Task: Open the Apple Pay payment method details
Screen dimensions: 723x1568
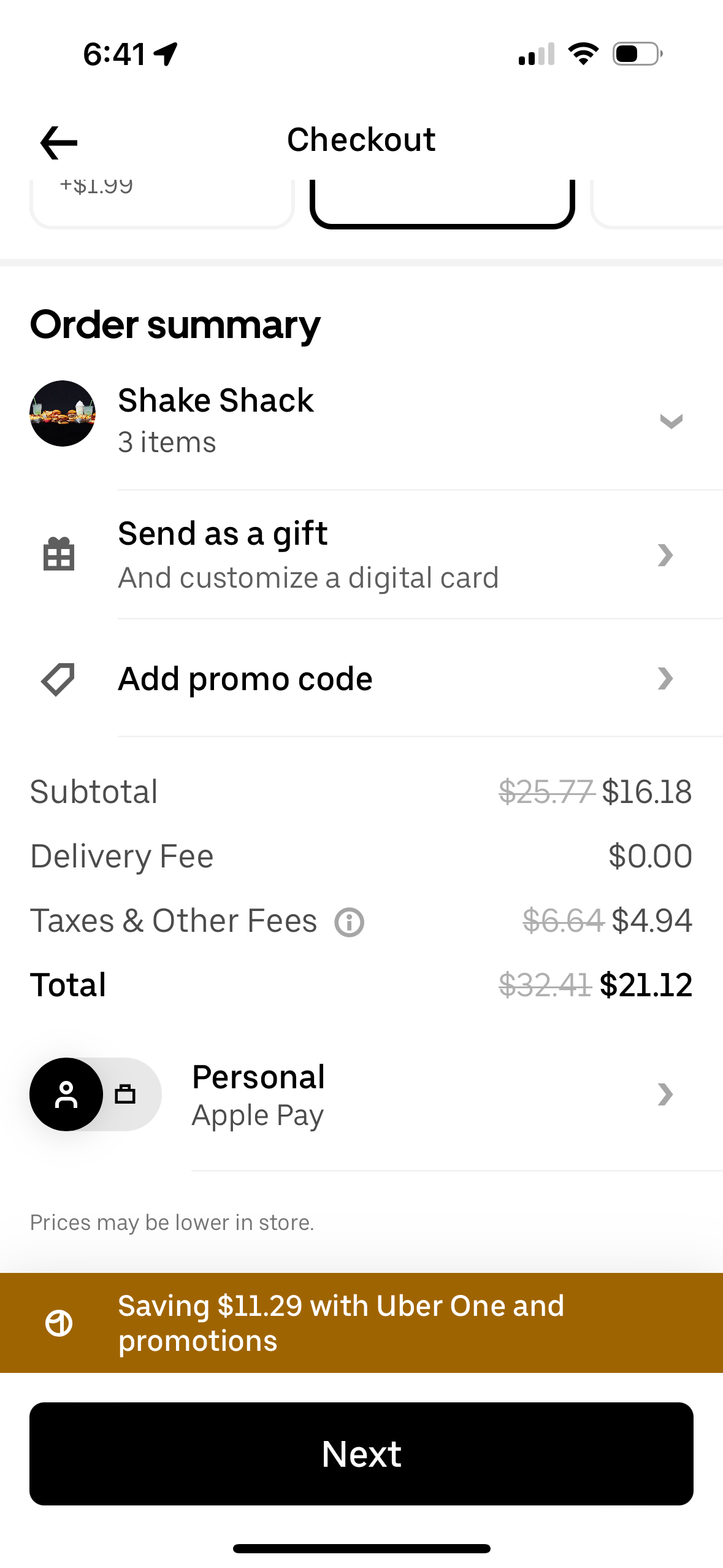Action: tap(665, 1094)
